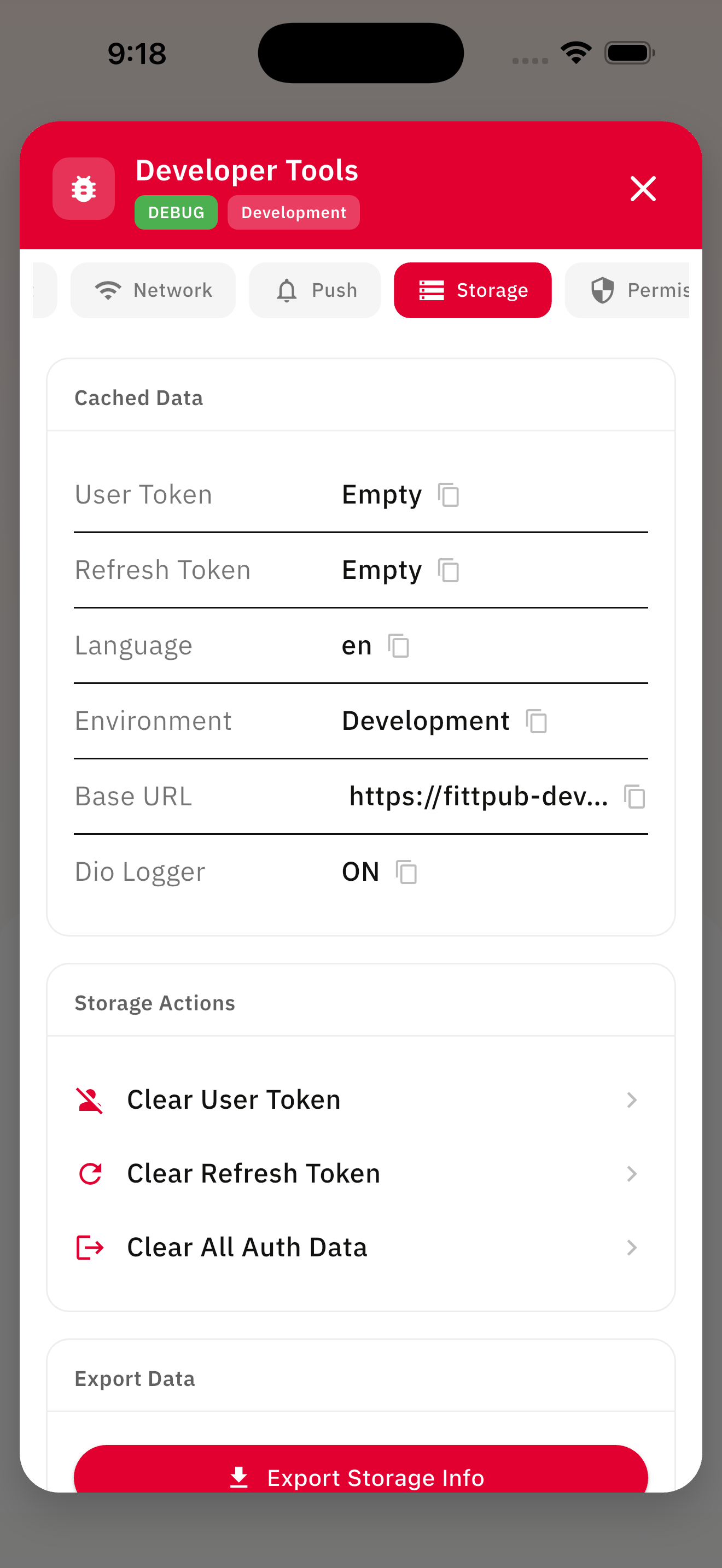Copy the Refresh Token value
The width and height of the screenshot is (722, 1568).
(449, 570)
